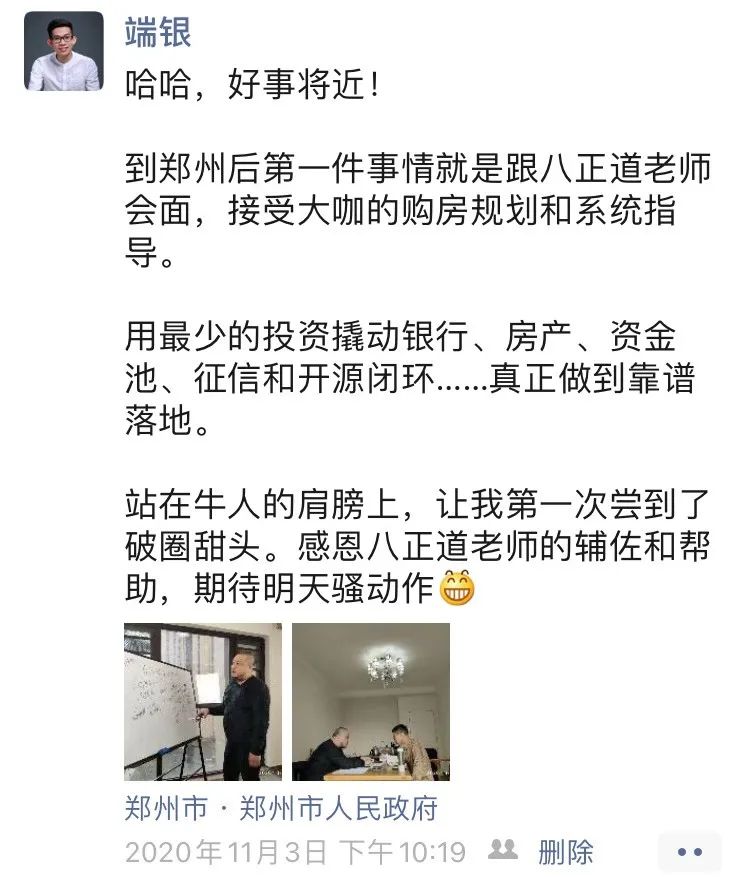
Task: Tap 删除 to delete this post
Action: pyautogui.click(x=565, y=852)
